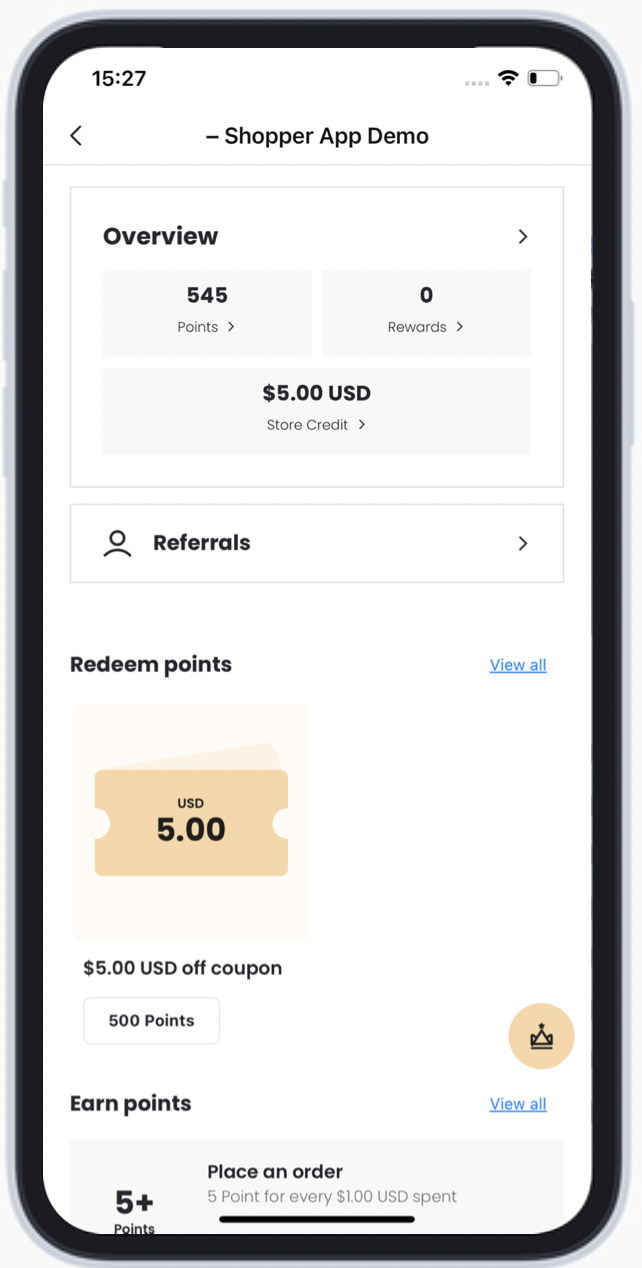642x1268 pixels.
Task: Open the Referrals row
Action: pyautogui.click(x=316, y=543)
